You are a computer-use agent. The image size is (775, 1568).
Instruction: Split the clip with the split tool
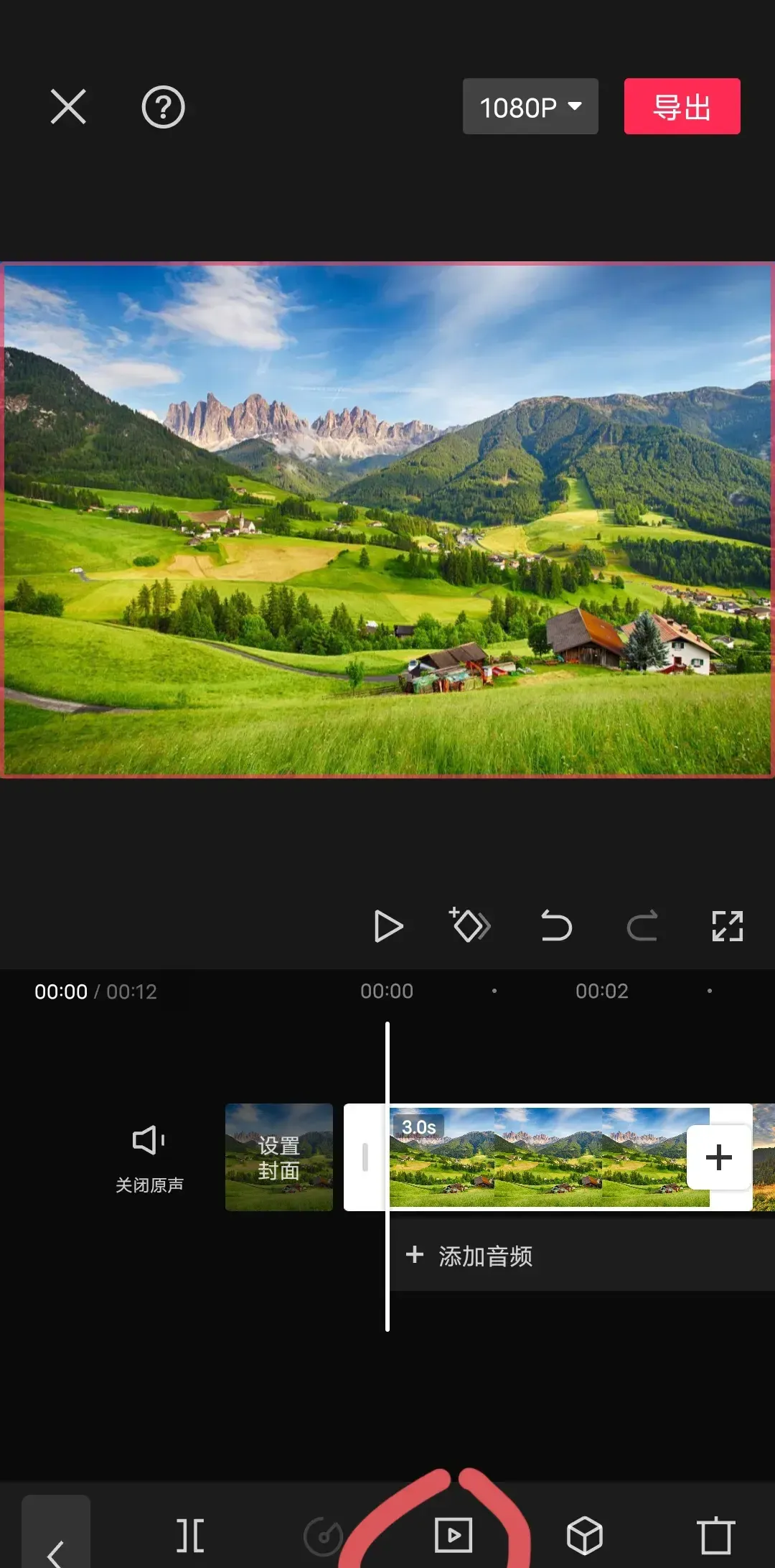tap(190, 1536)
